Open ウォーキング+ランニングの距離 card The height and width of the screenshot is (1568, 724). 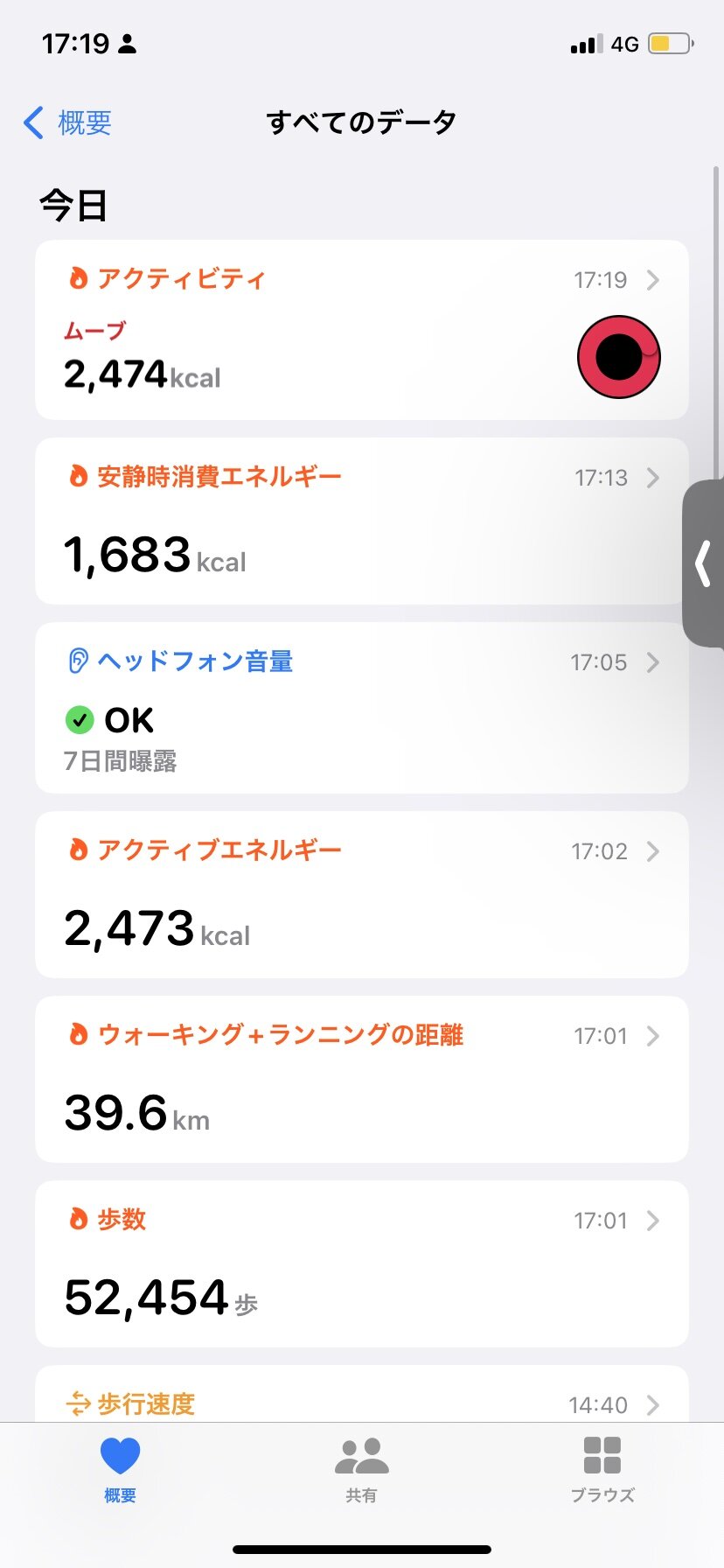pyautogui.click(x=362, y=1079)
